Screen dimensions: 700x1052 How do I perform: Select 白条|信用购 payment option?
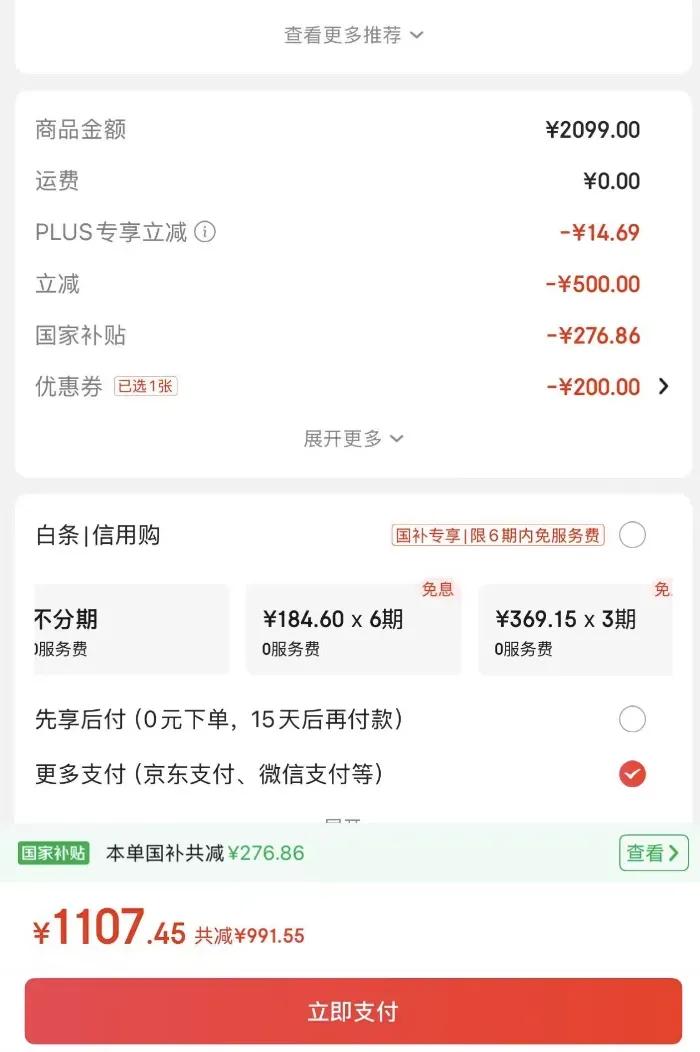coord(632,535)
